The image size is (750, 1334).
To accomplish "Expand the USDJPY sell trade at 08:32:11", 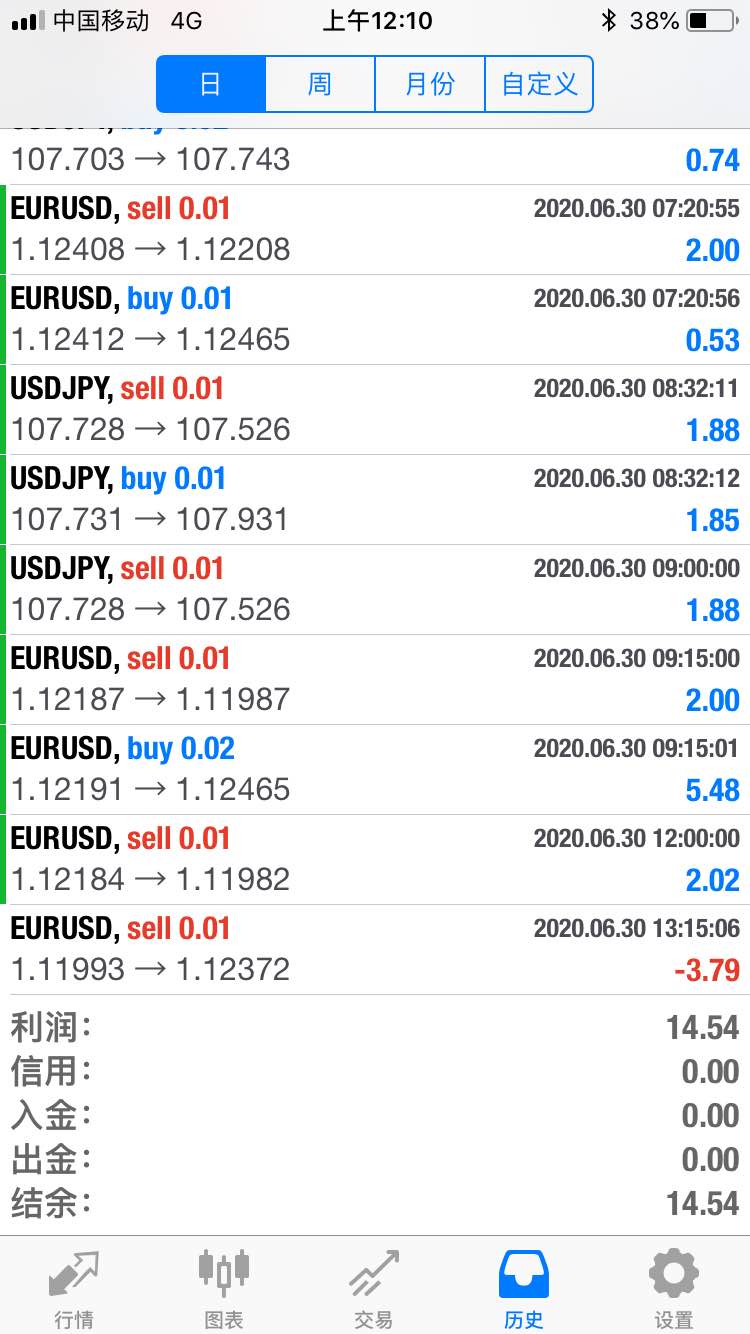I will pyautogui.click(x=375, y=409).
